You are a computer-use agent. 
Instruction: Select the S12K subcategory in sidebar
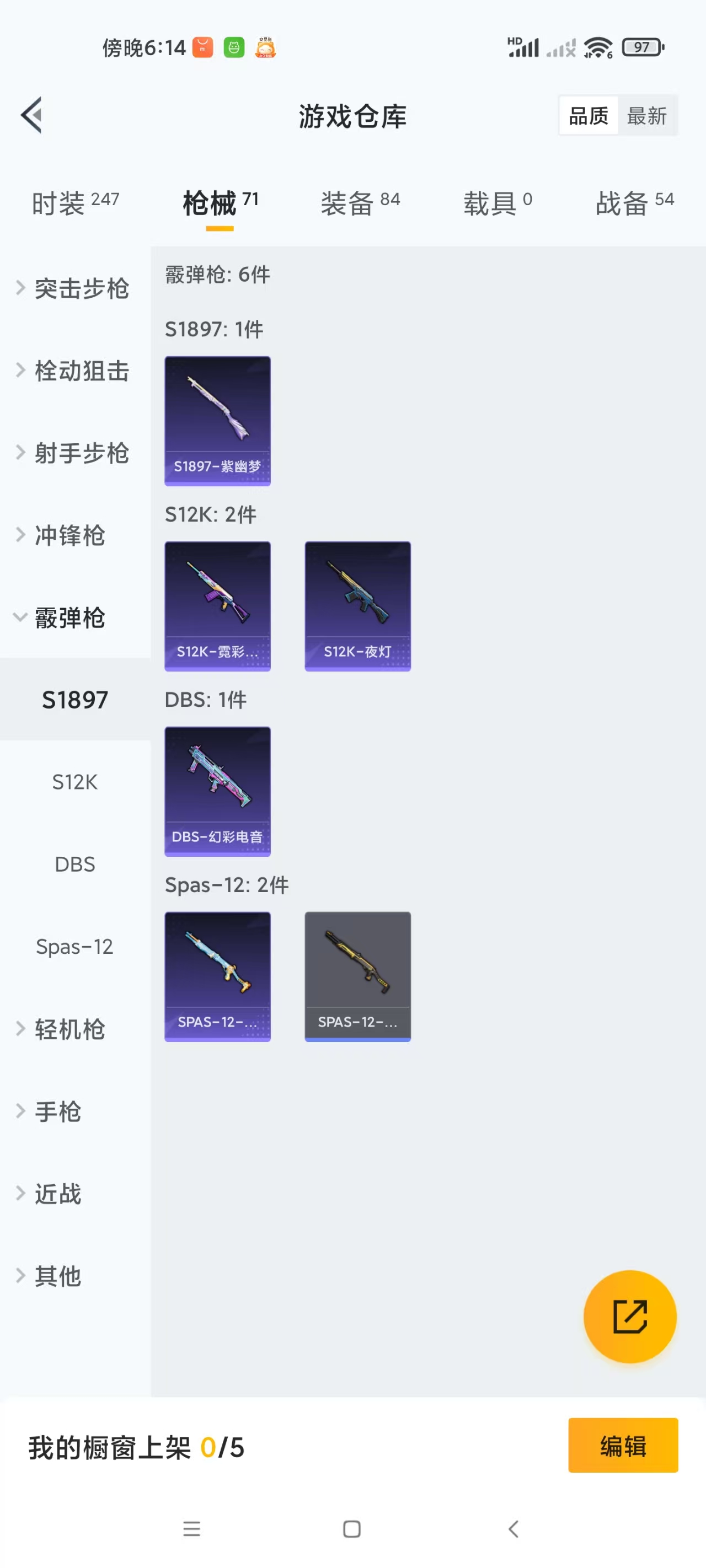point(74,782)
